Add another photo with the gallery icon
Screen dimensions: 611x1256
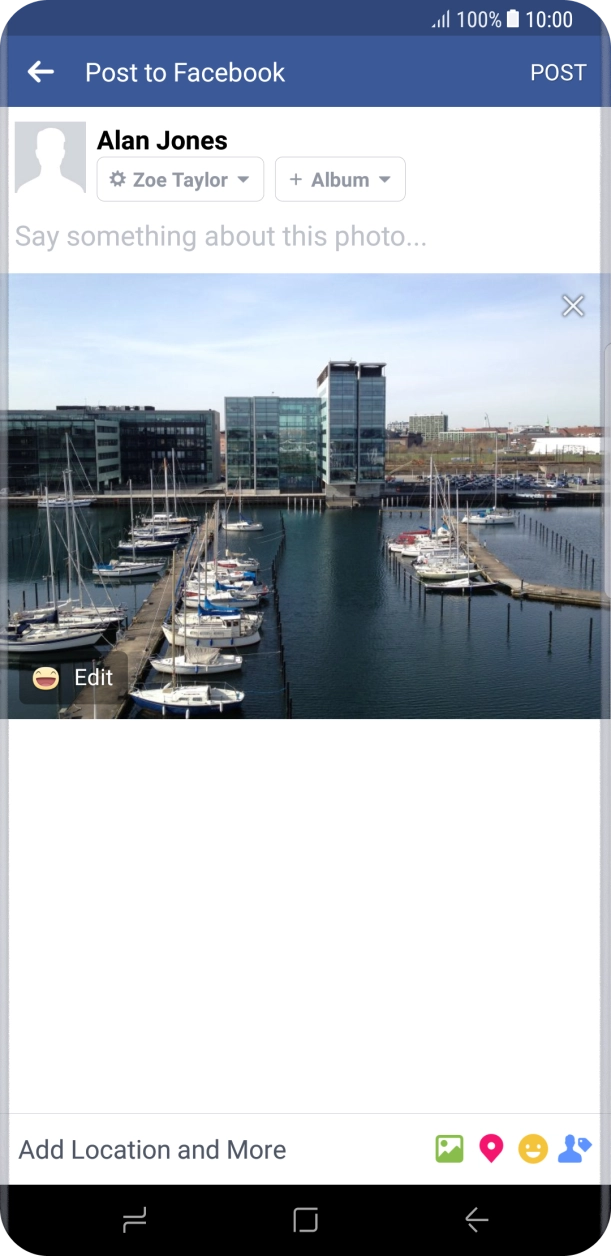pos(449,1149)
